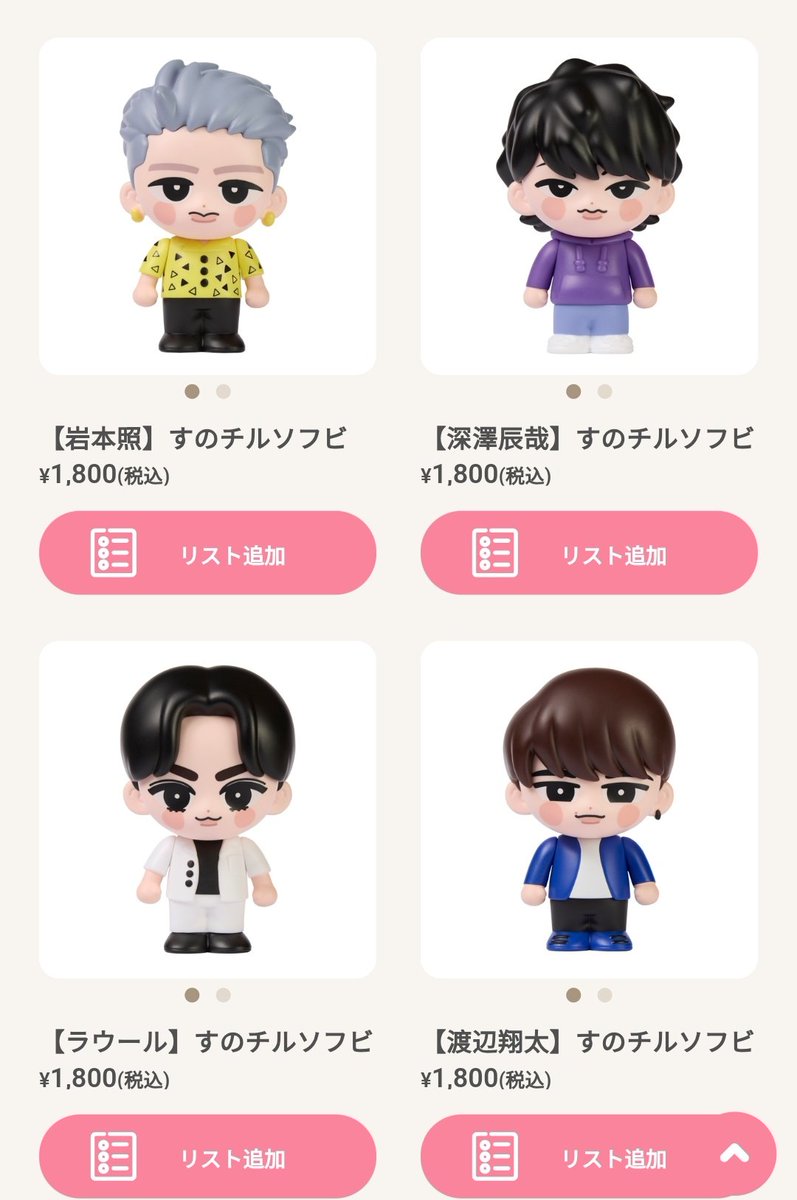Show second image of 岩本照 figure
Image resolution: width=797 pixels, height=1200 pixels.
pyautogui.click(x=223, y=392)
